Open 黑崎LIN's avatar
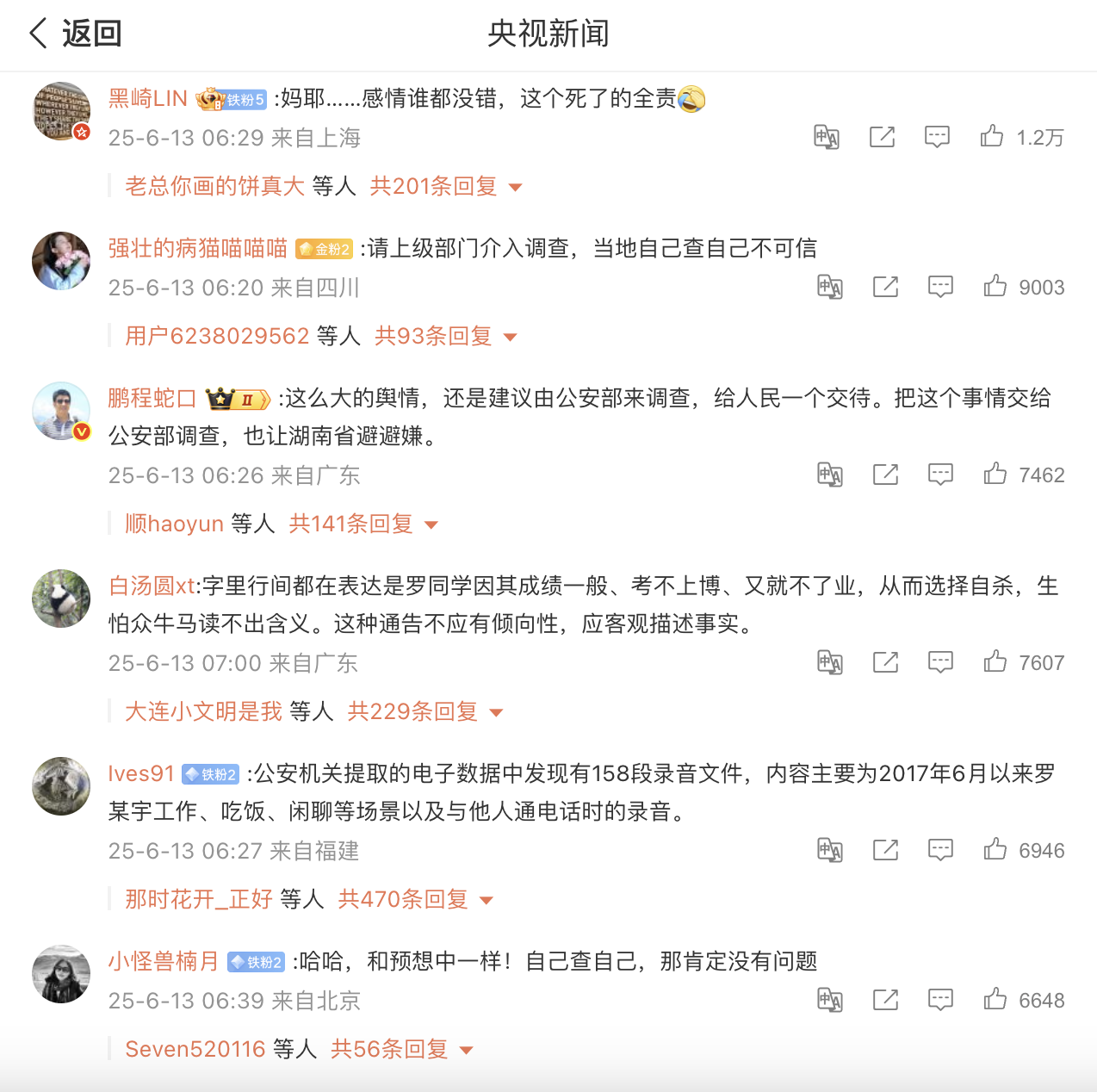 pyautogui.click(x=61, y=111)
